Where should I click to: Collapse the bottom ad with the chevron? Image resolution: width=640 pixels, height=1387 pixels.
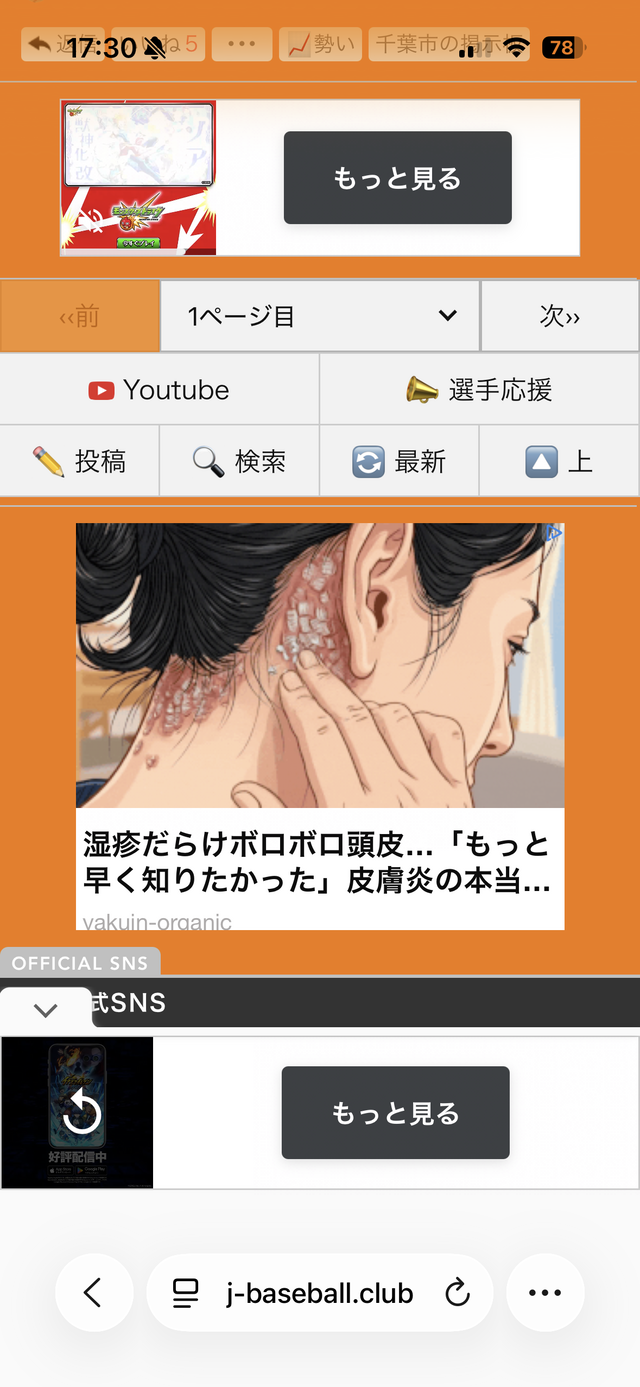45,1010
